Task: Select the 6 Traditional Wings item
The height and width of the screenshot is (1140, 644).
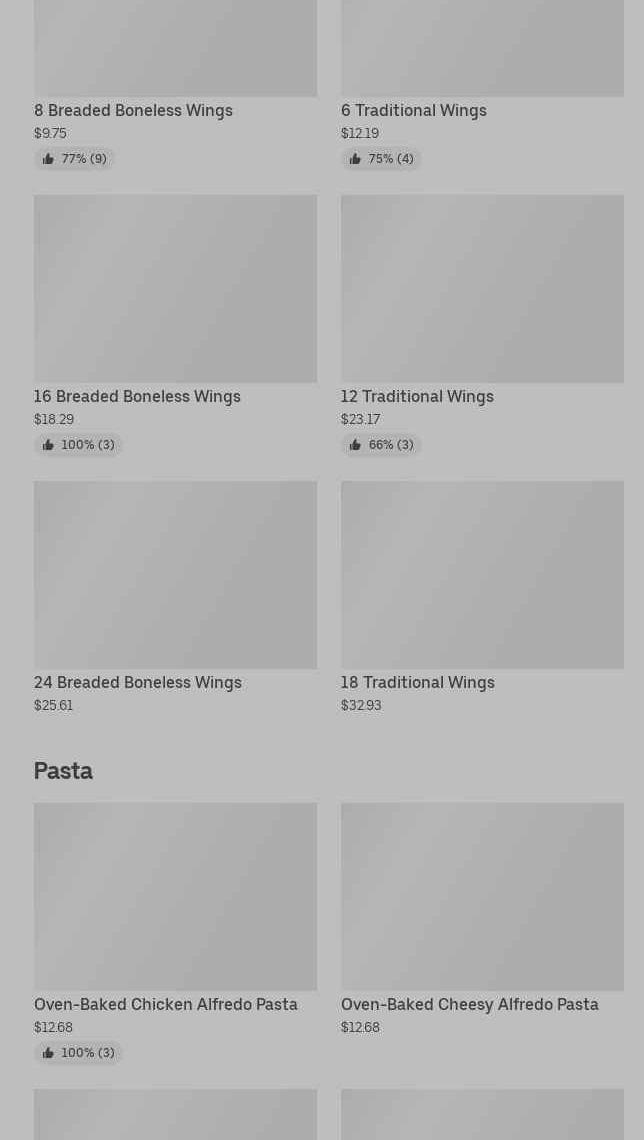Action: [x=413, y=110]
